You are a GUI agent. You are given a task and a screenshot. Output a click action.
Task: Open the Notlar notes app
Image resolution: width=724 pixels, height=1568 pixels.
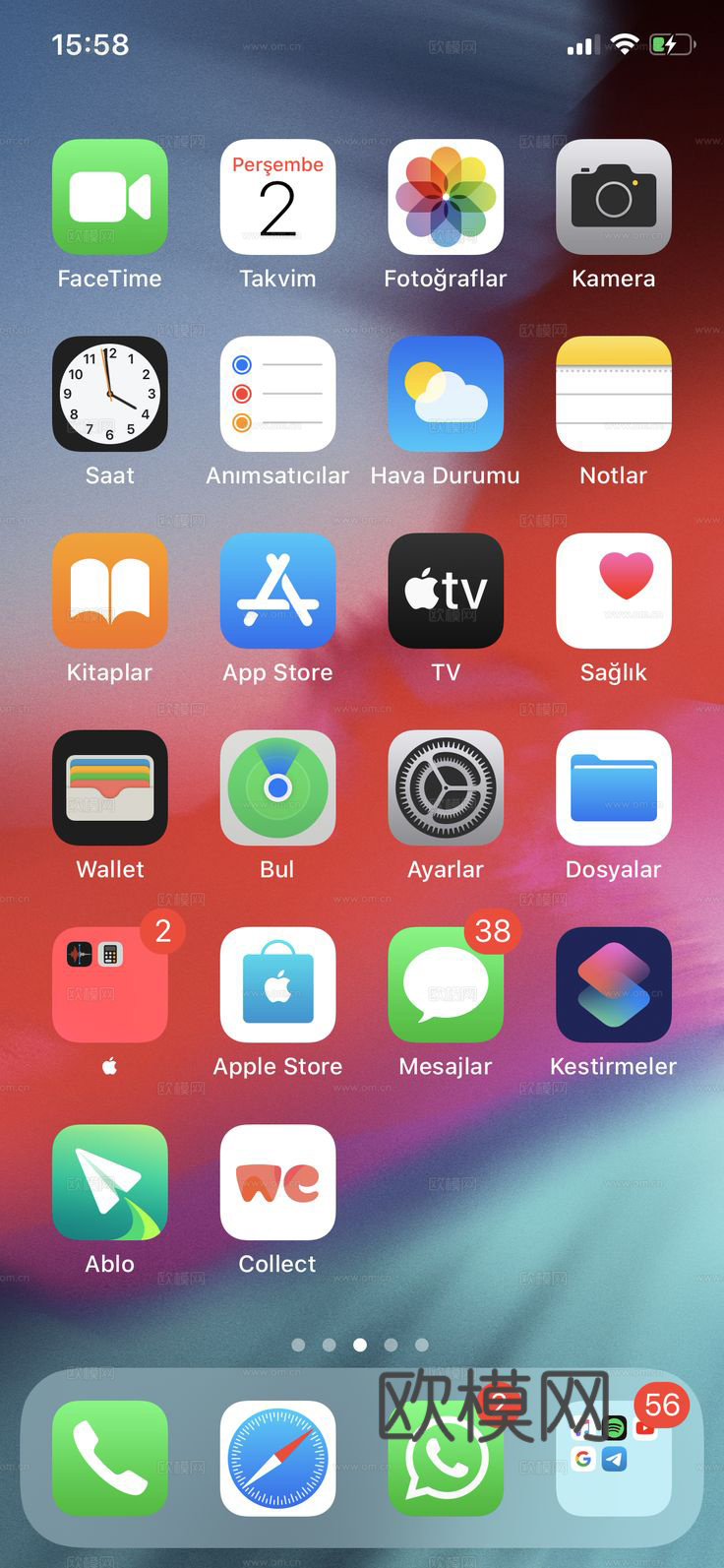pos(614,394)
